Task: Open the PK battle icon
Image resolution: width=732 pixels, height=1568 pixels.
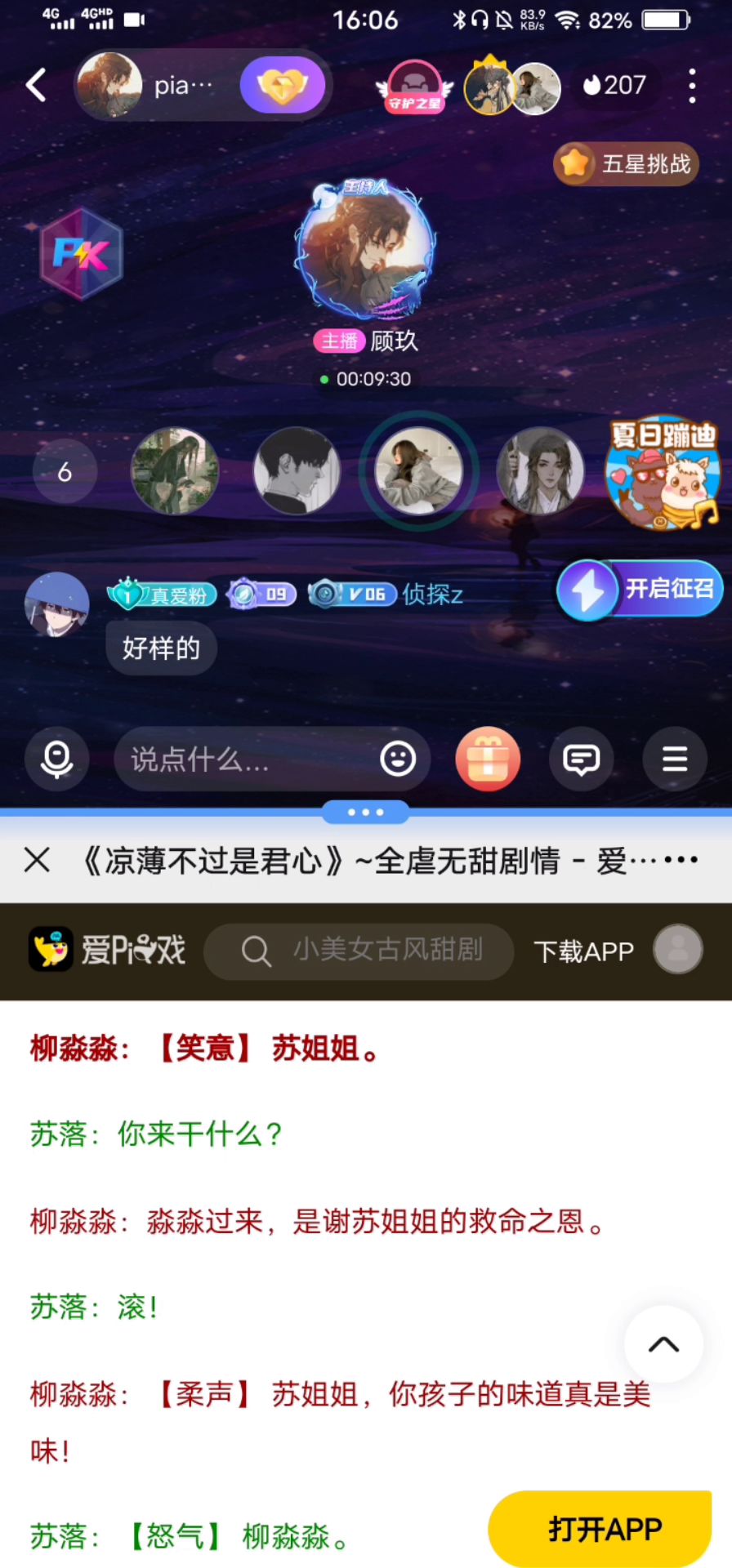Action: point(81,254)
